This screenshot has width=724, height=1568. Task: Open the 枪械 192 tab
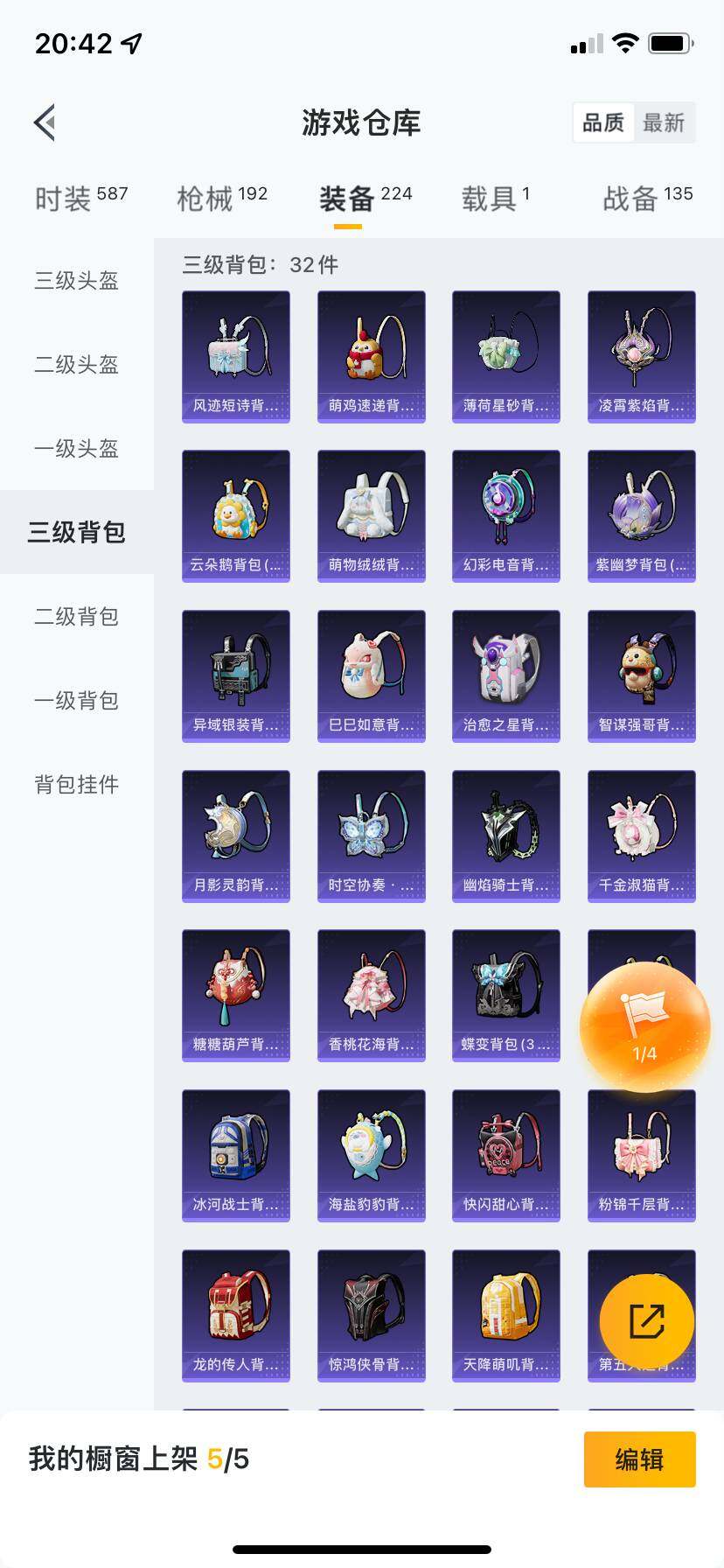click(221, 196)
